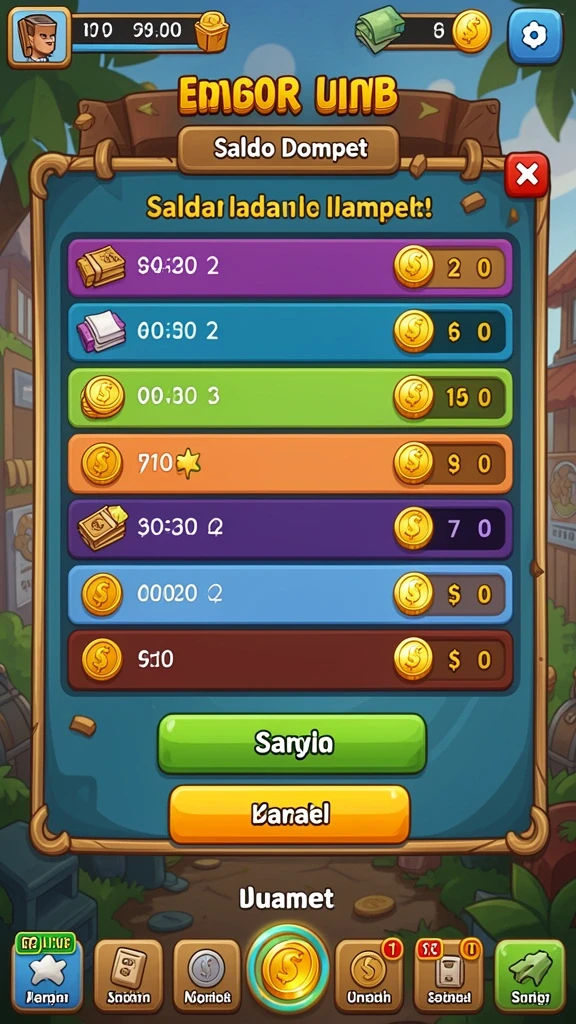Open the settings gear
Image resolution: width=576 pixels, height=1024 pixels.
coord(534,36)
